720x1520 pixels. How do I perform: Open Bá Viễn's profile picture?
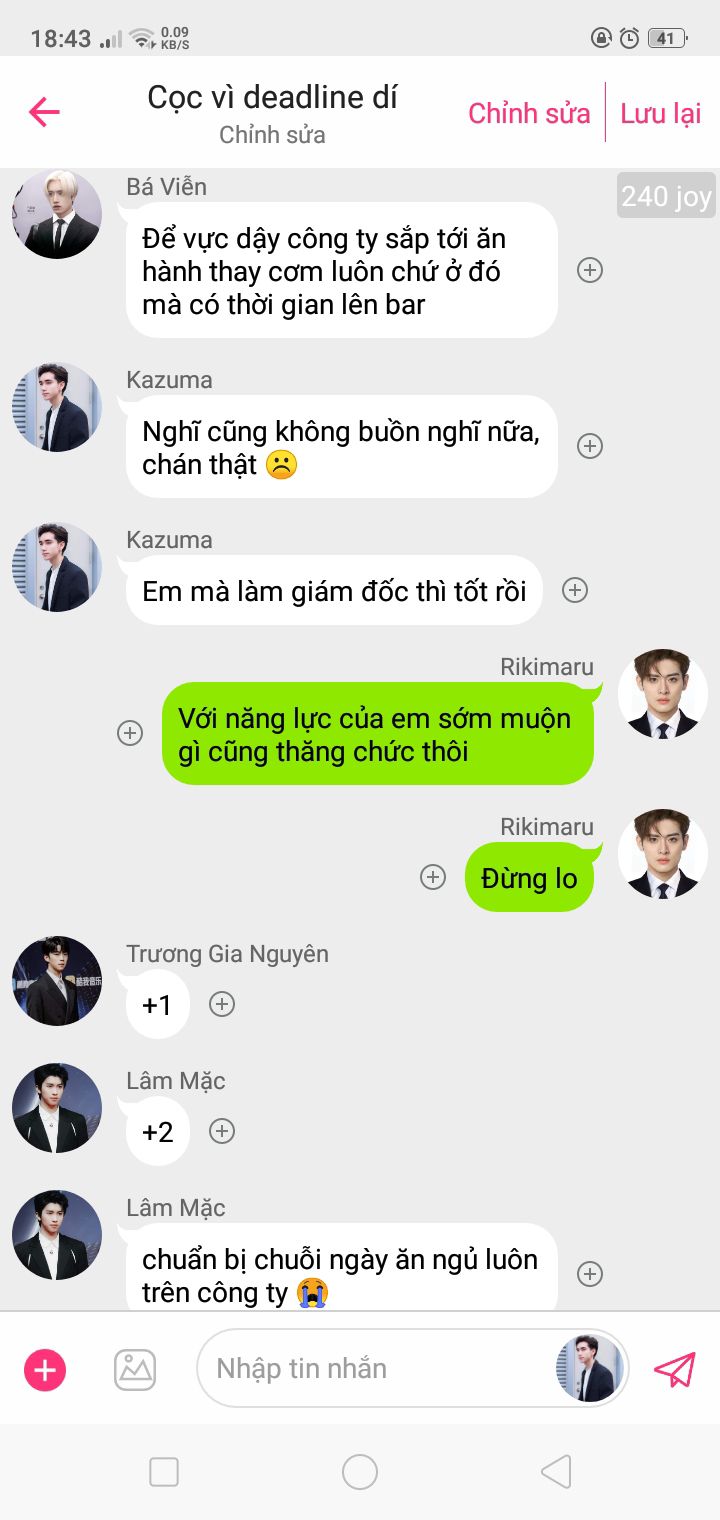tap(56, 214)
